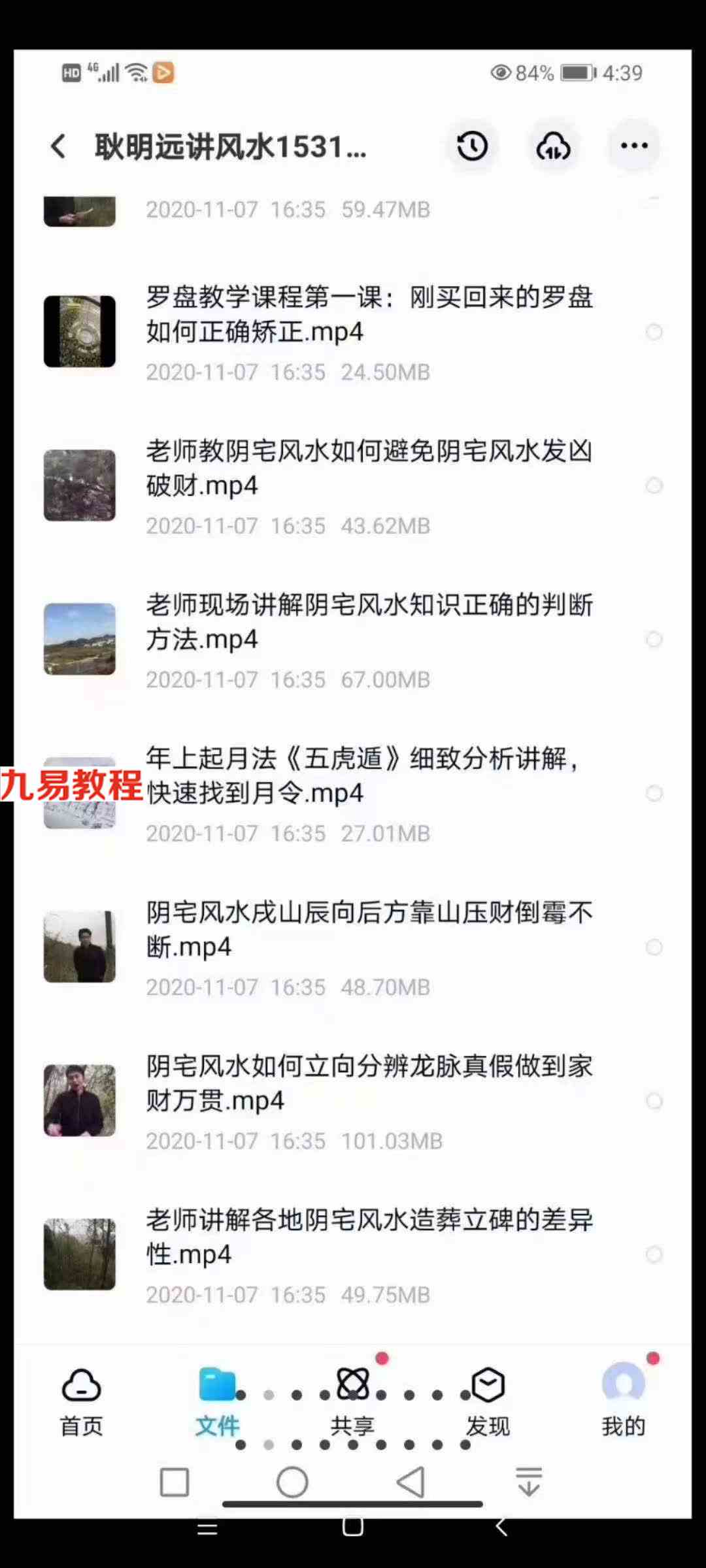
Task: Switch to the 文件 tab
Action: (x=217, y=1402)
